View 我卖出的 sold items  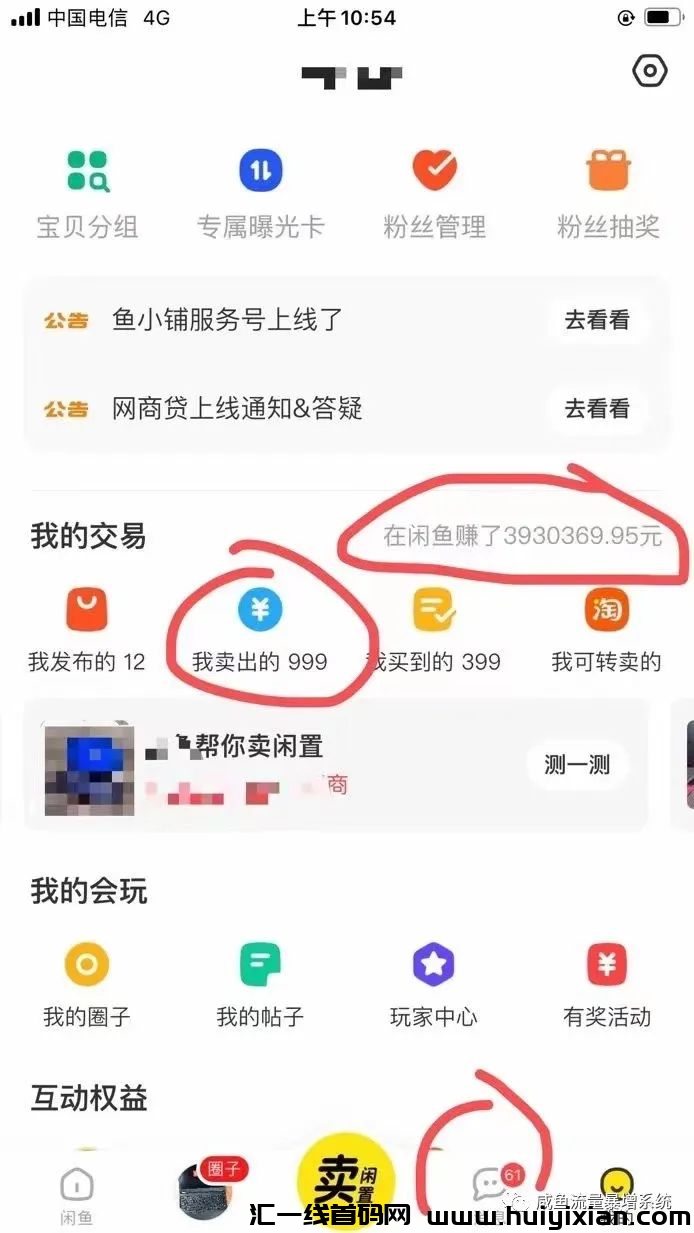coord(260,630)
